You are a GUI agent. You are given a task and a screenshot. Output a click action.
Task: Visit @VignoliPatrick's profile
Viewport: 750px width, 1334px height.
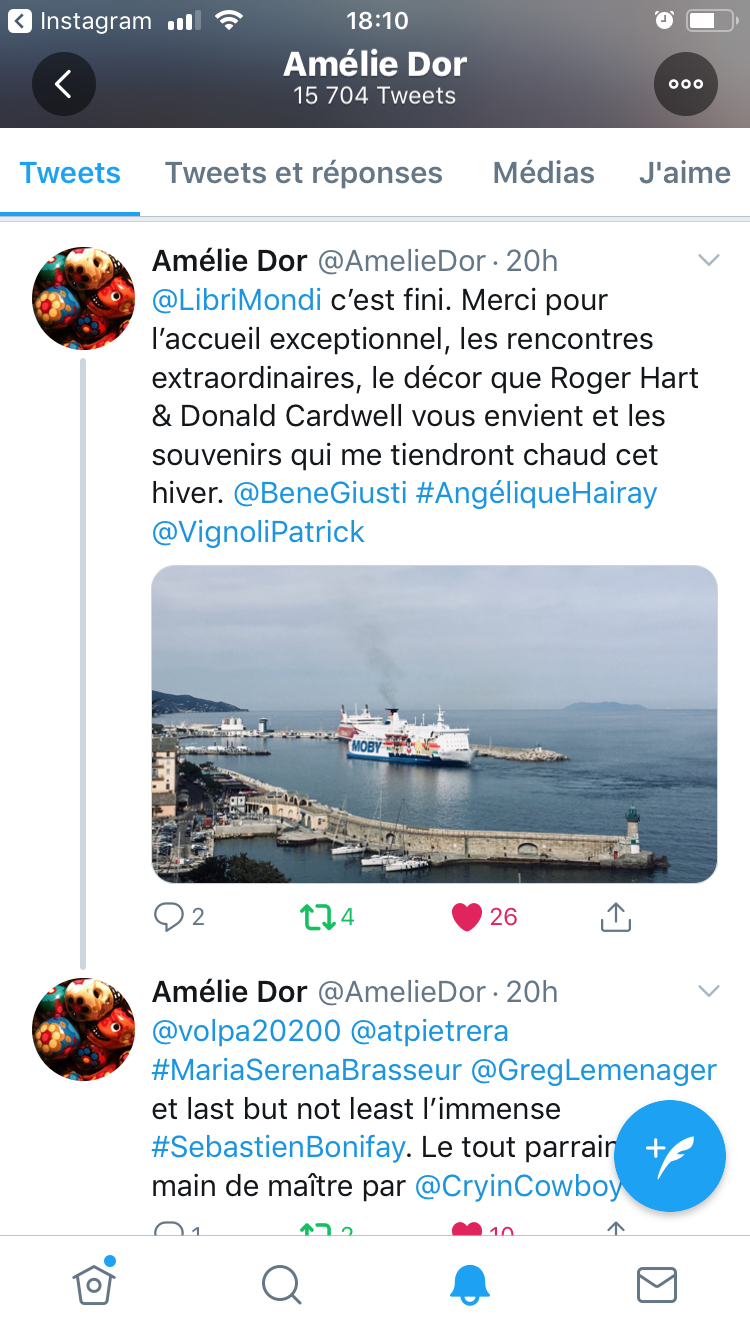[258, 532]
